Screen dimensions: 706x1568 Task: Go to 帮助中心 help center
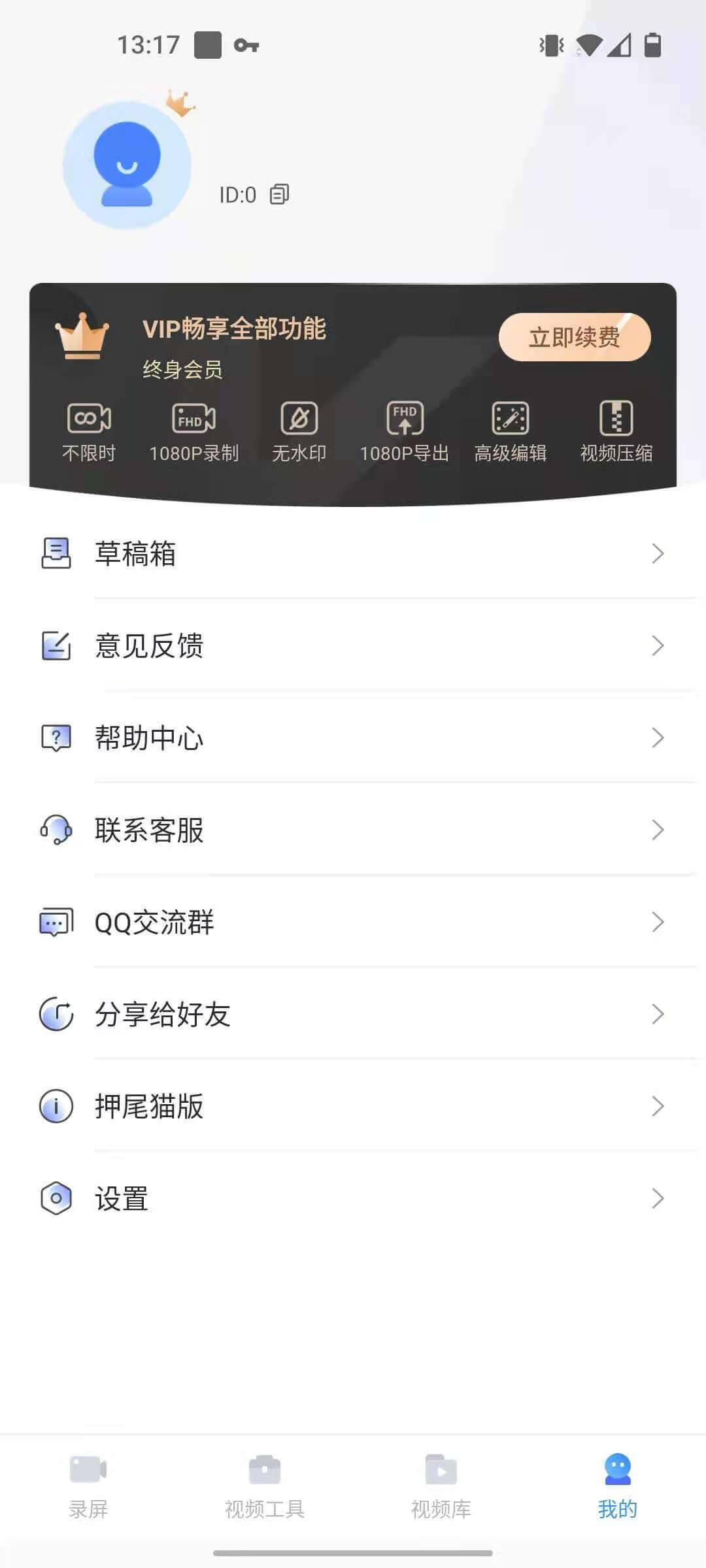tap(353, 738)
